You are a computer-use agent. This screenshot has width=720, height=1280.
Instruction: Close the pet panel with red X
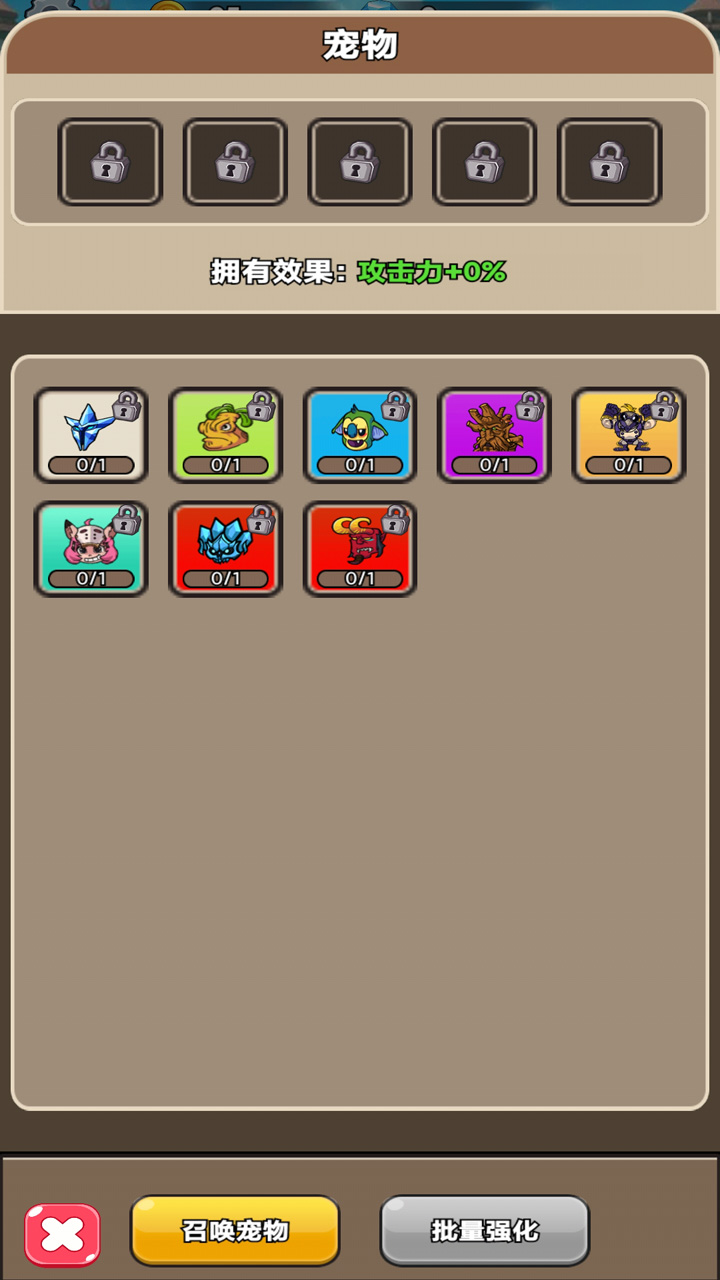point(62,1235)
